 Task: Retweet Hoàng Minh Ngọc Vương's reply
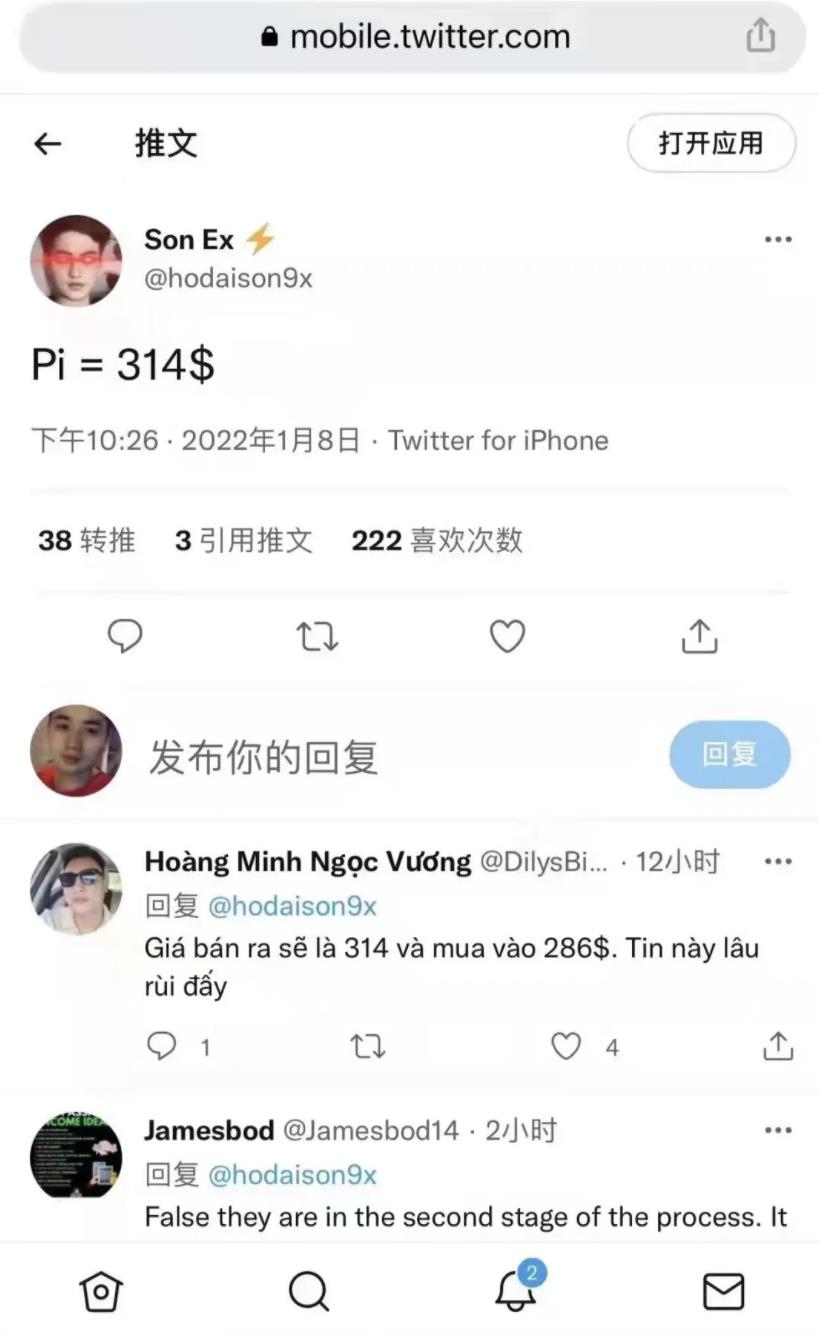367,1046
